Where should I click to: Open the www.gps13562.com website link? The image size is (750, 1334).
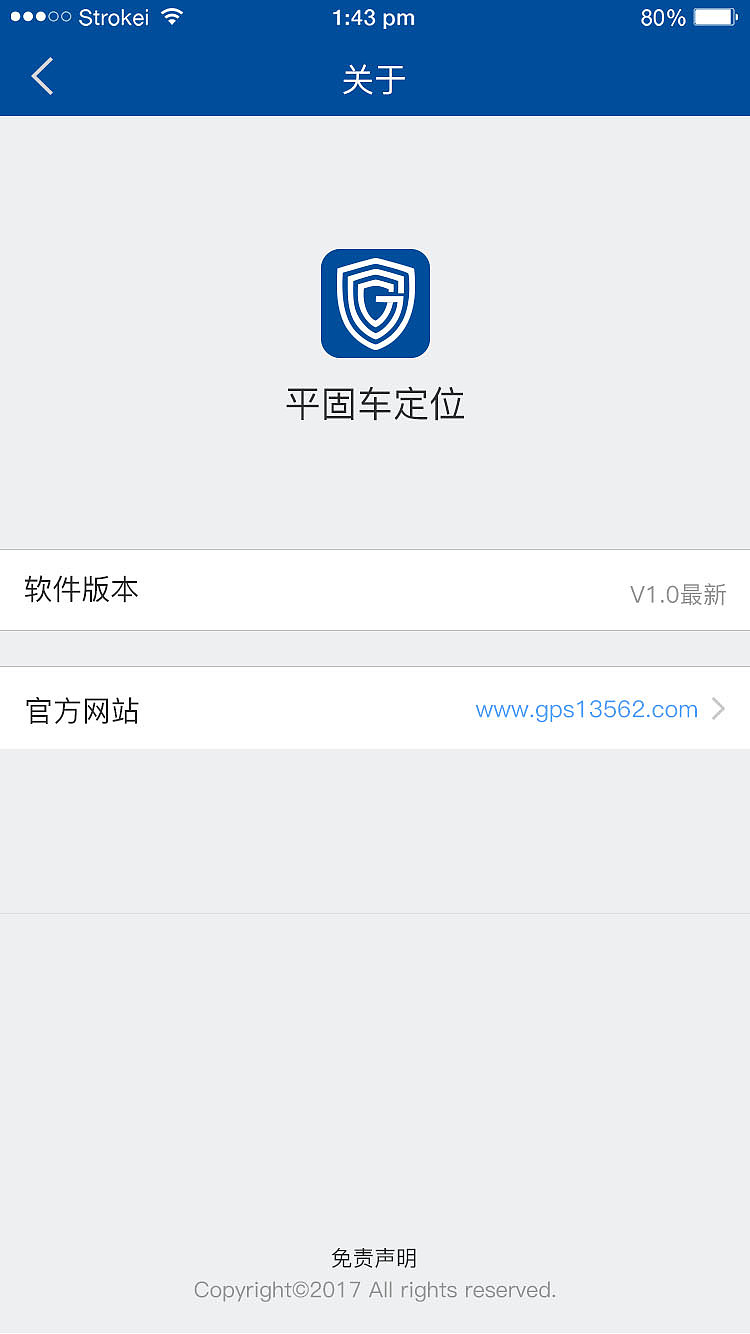586,709
